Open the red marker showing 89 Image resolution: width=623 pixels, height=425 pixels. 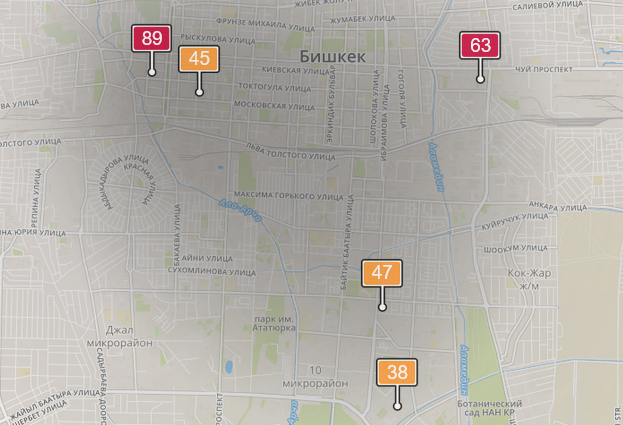(x=152, y=40)
